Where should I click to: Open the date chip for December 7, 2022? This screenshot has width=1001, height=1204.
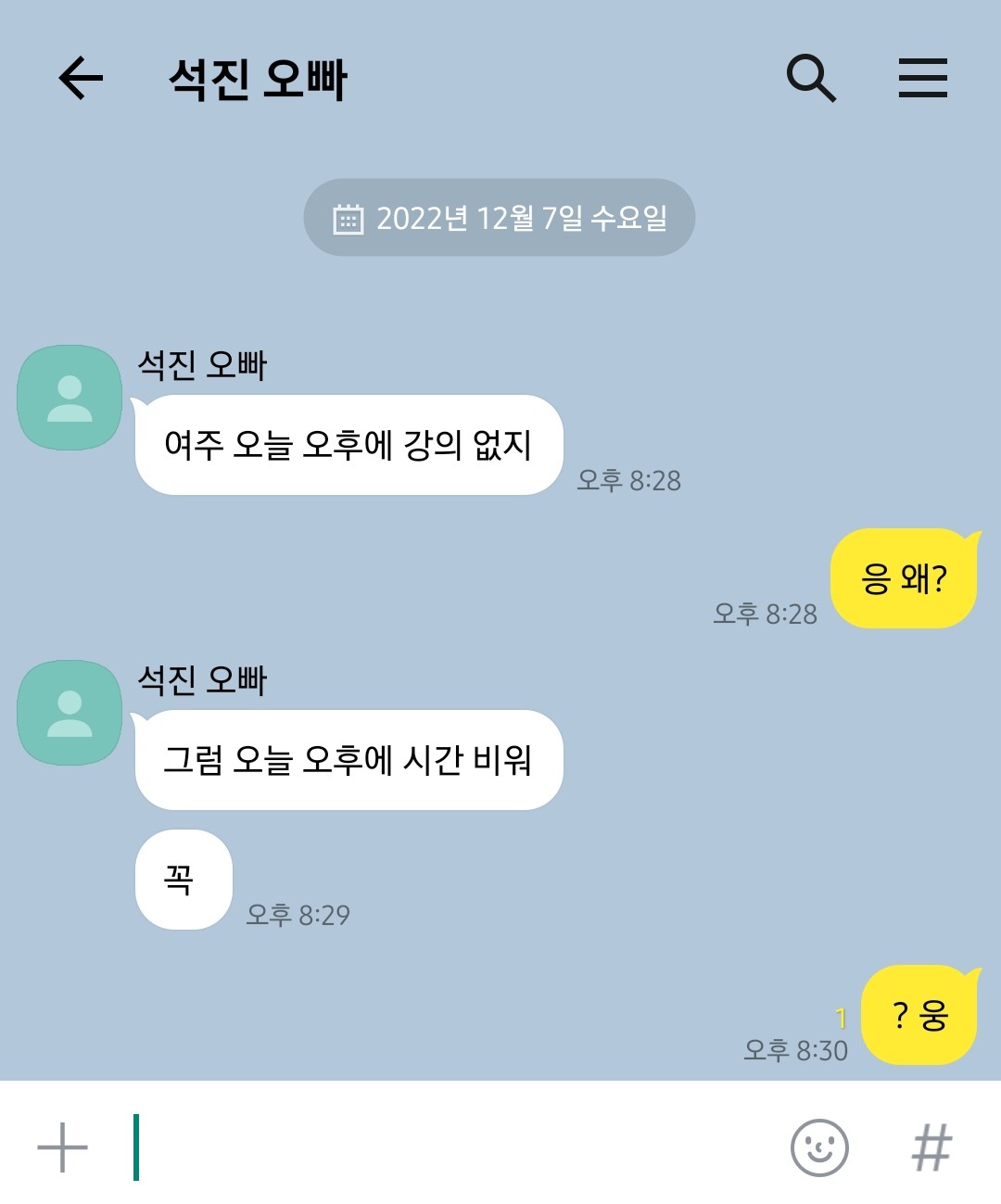500,218
